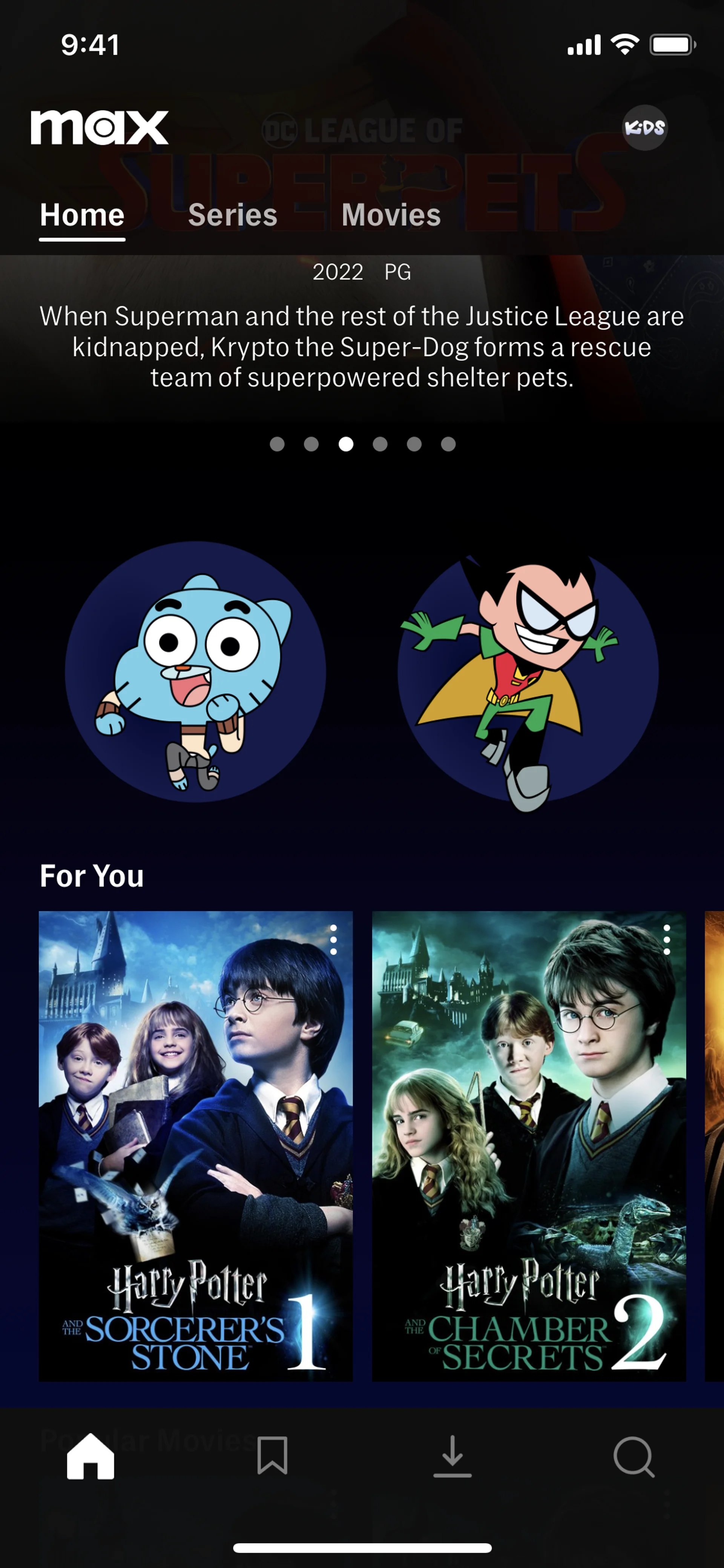Image resolution: width=724 pixels, height=1568 pixels.
Task: Open the Downloads tab
Action: click(x=452, y=1456)
